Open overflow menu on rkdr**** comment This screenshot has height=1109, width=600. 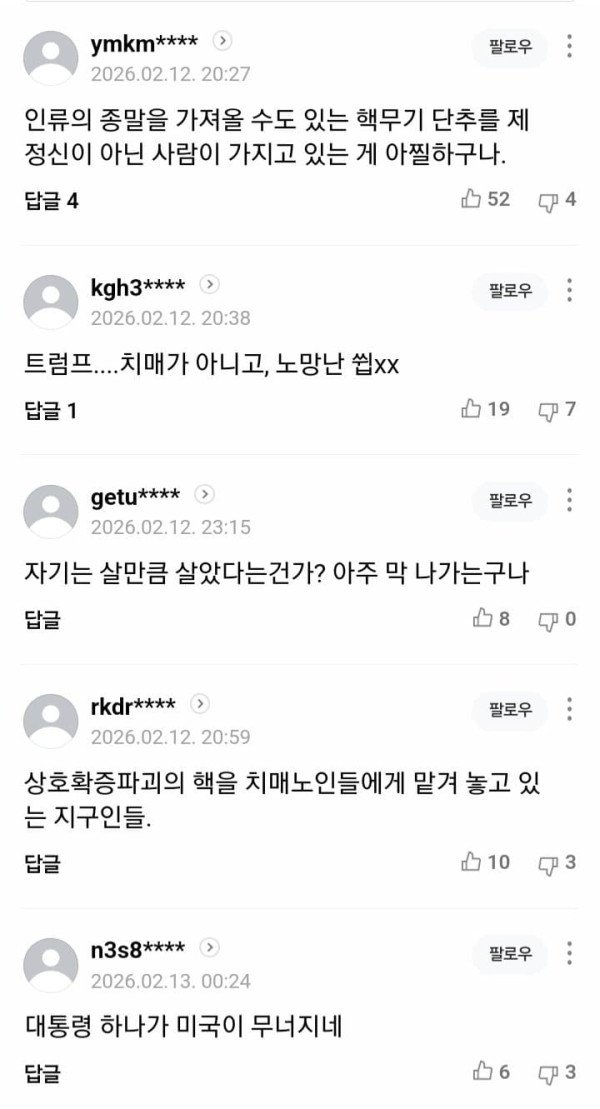tap(569, 711)
